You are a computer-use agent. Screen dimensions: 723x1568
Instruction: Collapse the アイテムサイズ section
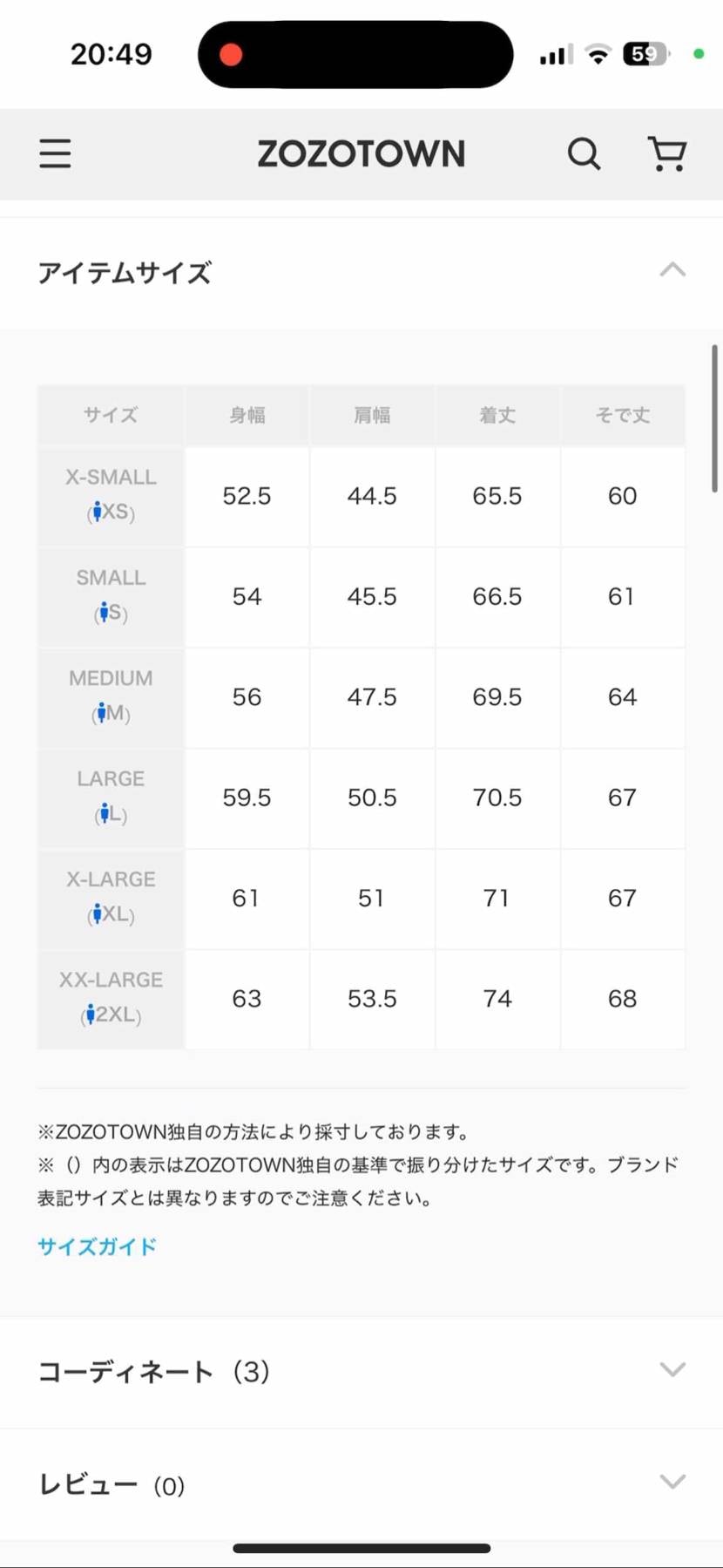click(x=672, y=270)
